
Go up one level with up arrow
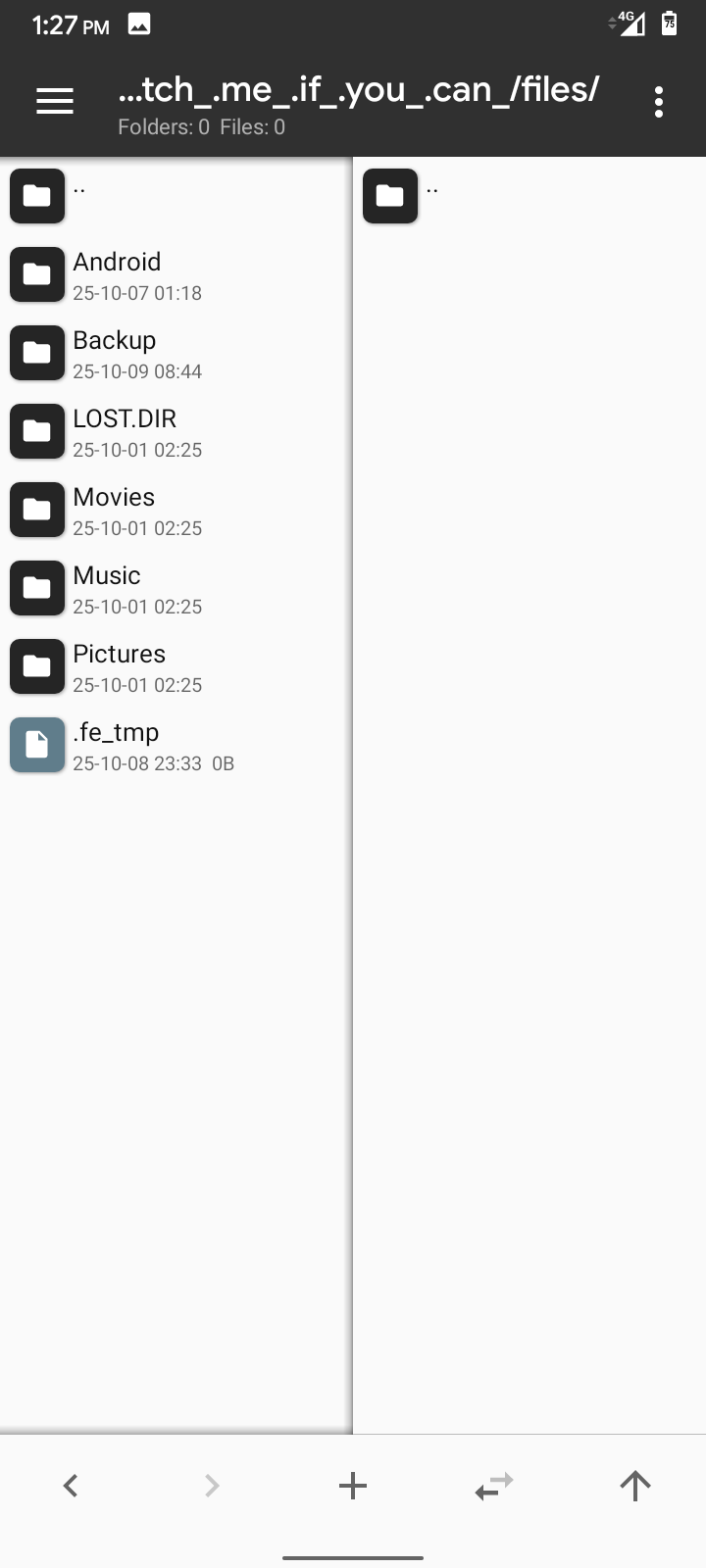click(635, 1486)
